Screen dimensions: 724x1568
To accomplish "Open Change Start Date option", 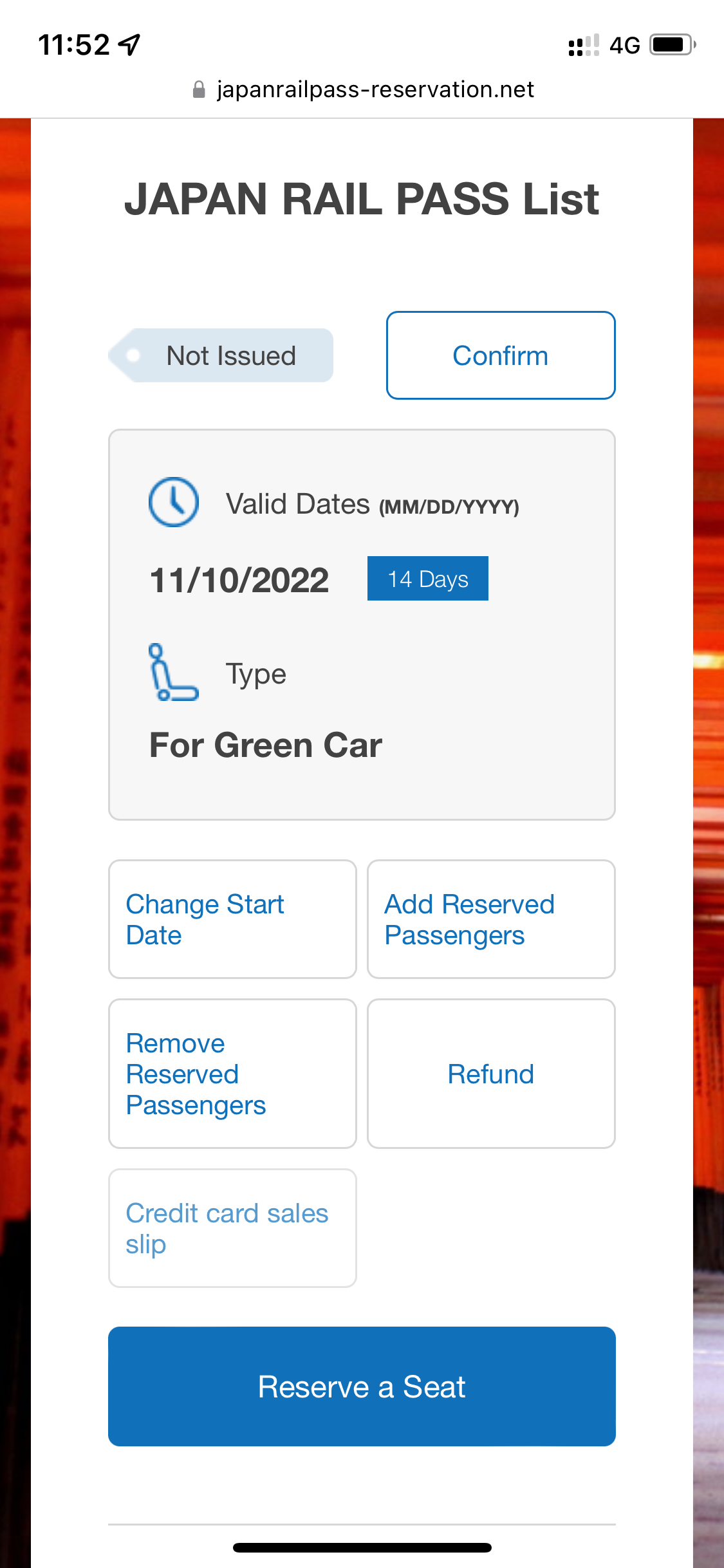I will coord(232,919).
